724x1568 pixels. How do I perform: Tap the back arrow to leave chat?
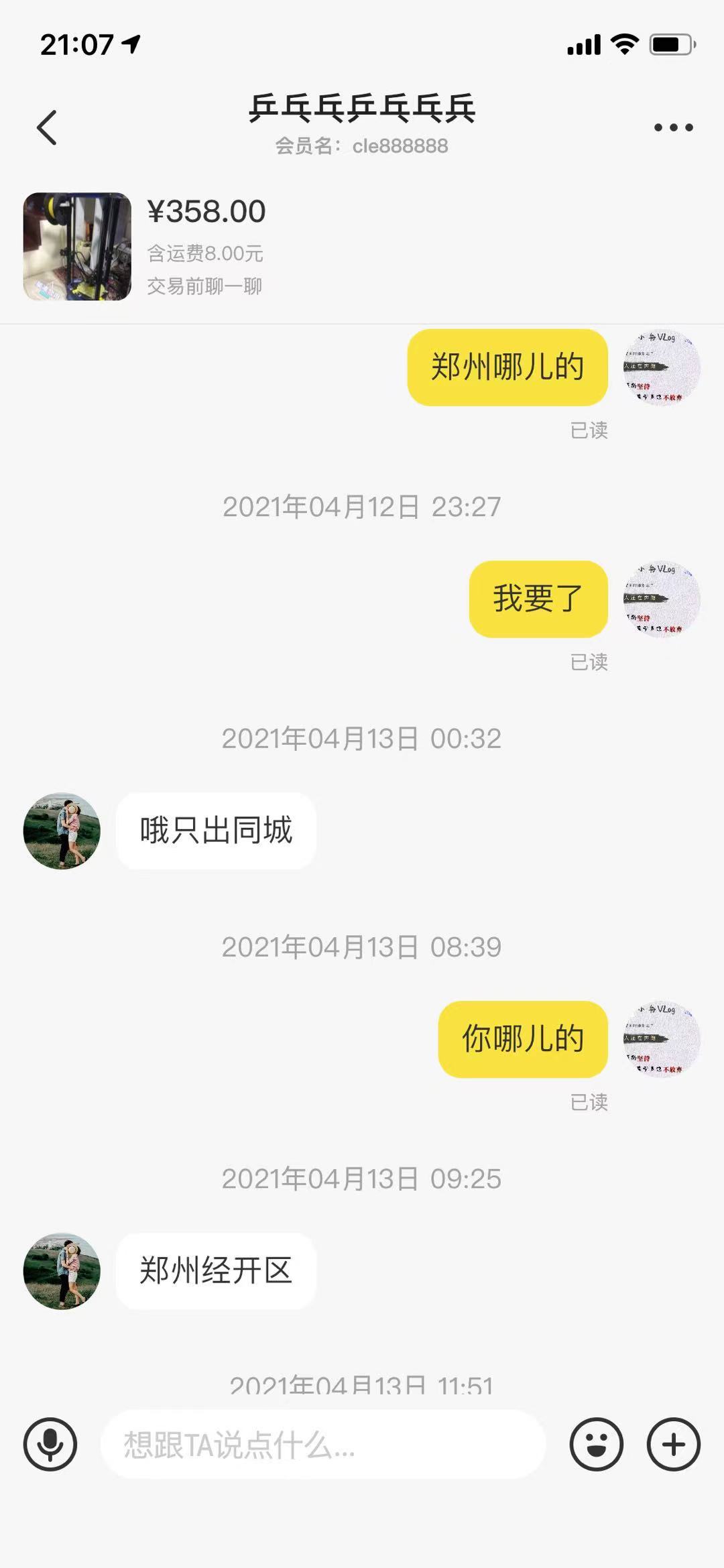[x=46, y=127]
